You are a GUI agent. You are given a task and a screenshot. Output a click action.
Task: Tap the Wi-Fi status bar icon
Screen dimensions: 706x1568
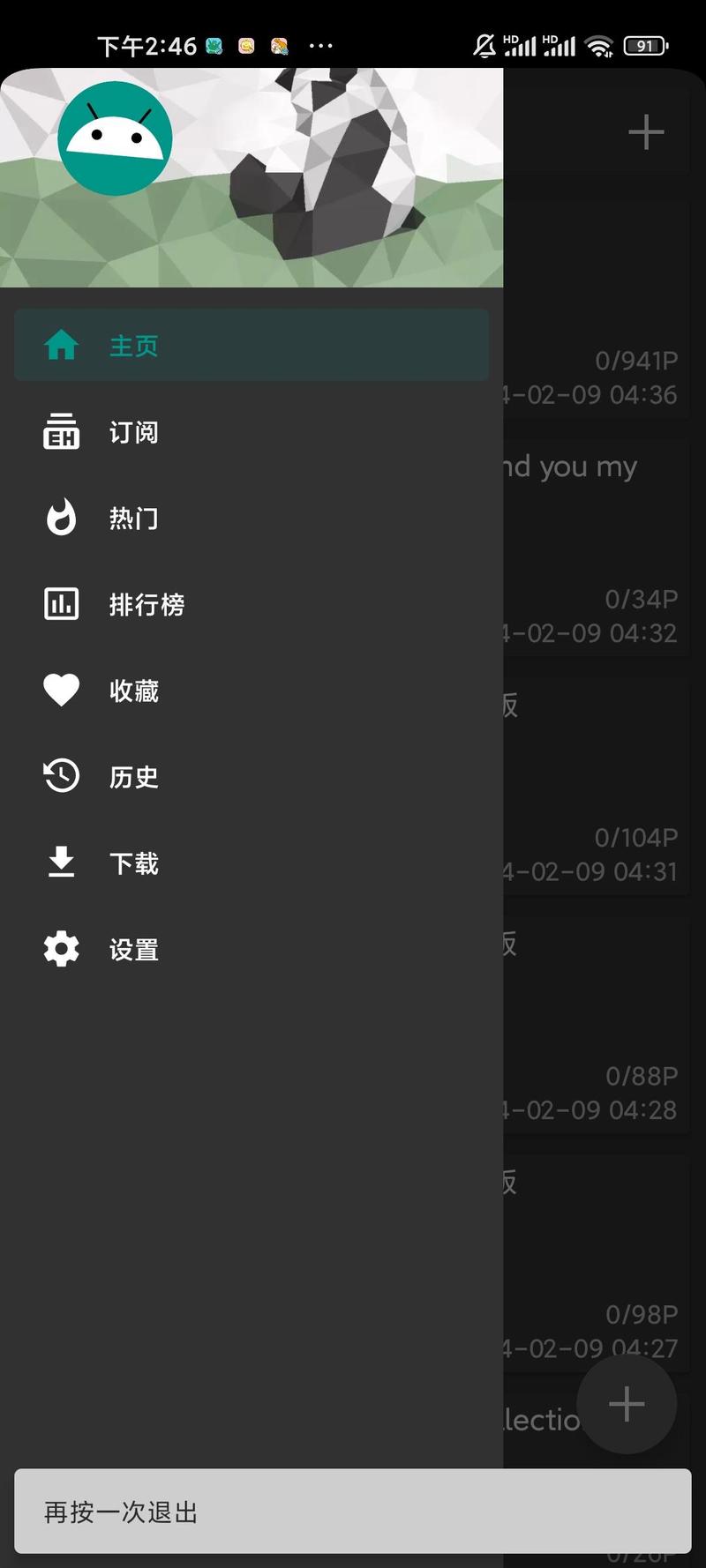click(x=602, y=45)
